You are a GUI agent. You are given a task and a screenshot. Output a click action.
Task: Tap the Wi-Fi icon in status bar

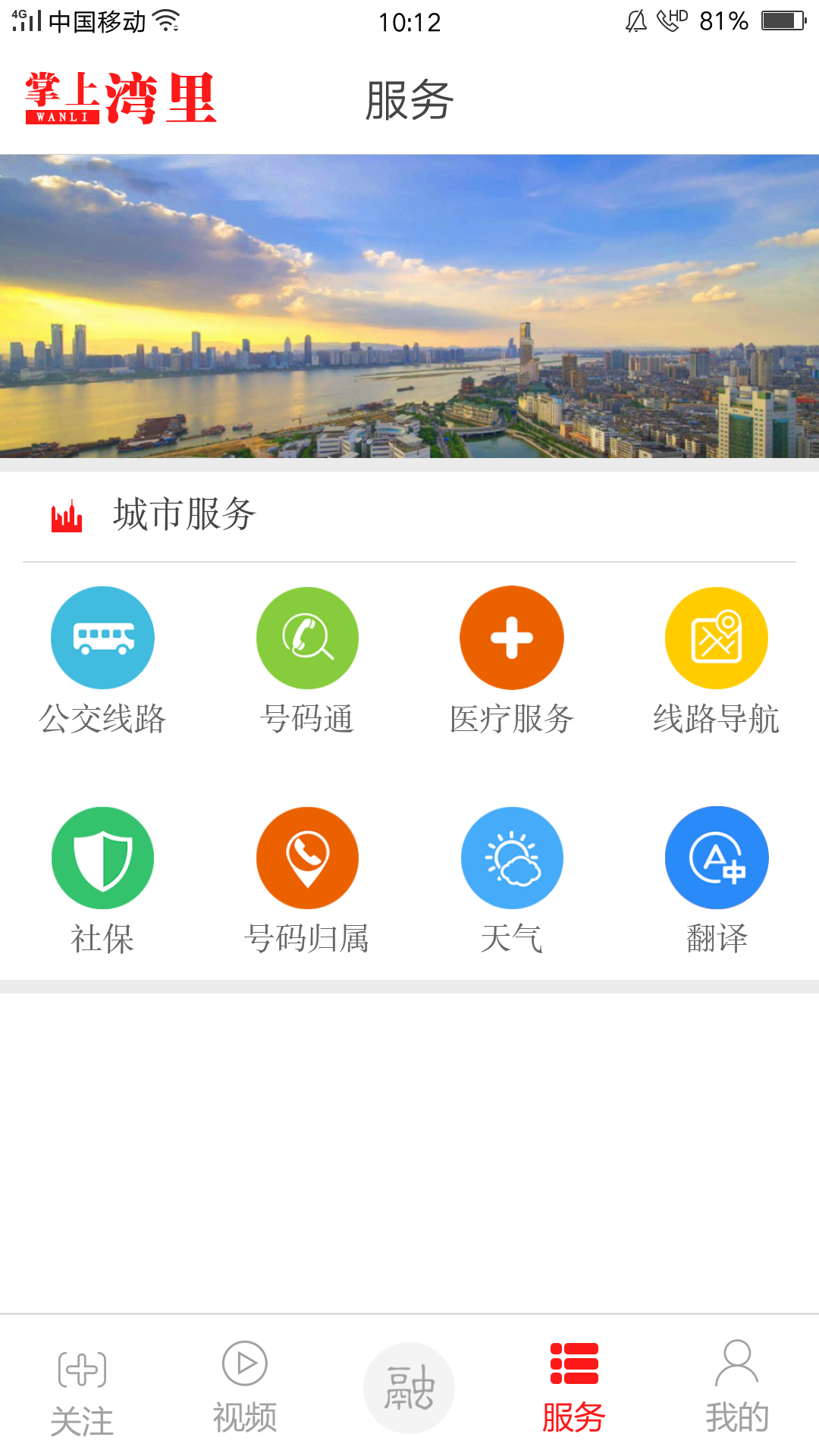[167, 20]
